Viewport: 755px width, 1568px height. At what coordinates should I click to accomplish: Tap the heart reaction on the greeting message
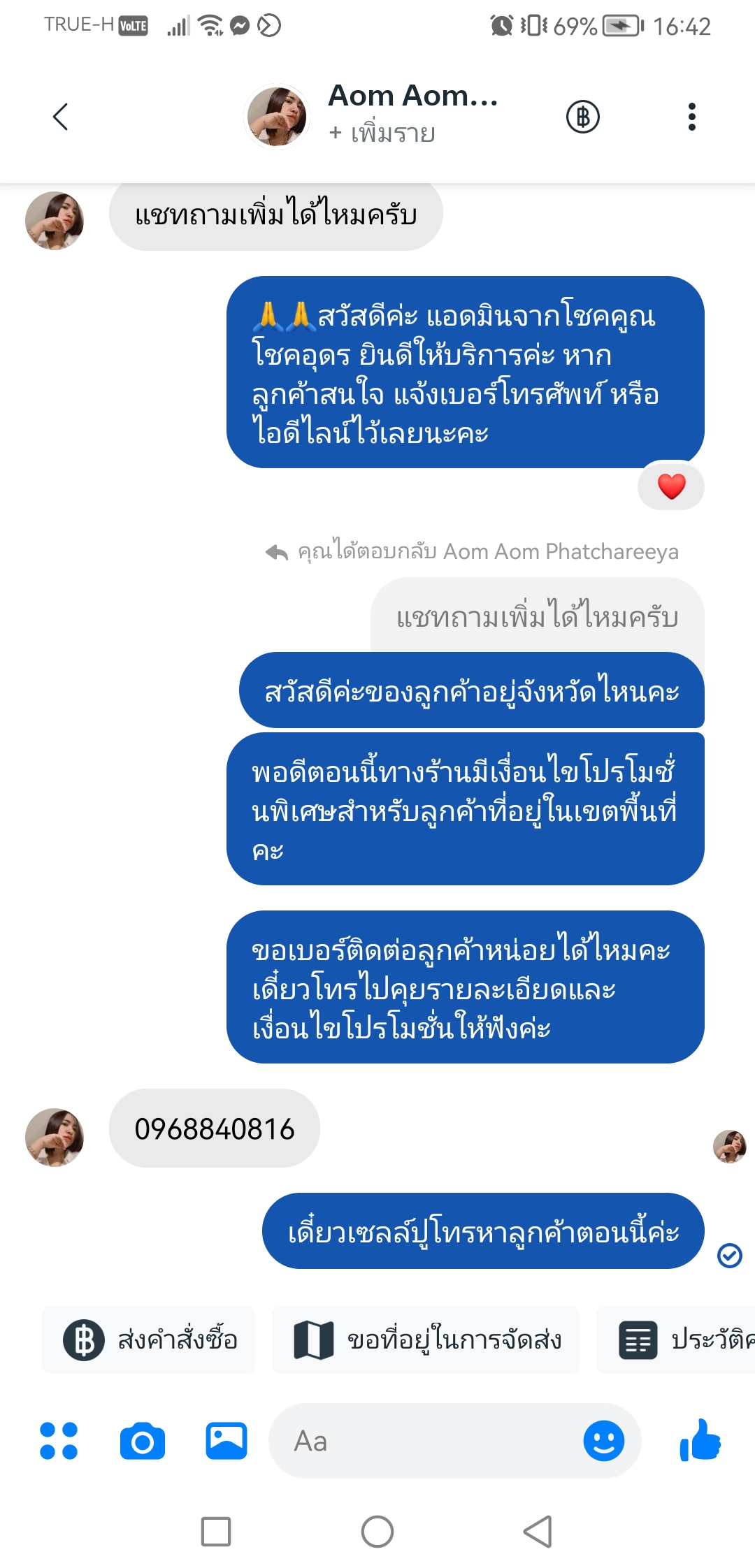(671, 486)
